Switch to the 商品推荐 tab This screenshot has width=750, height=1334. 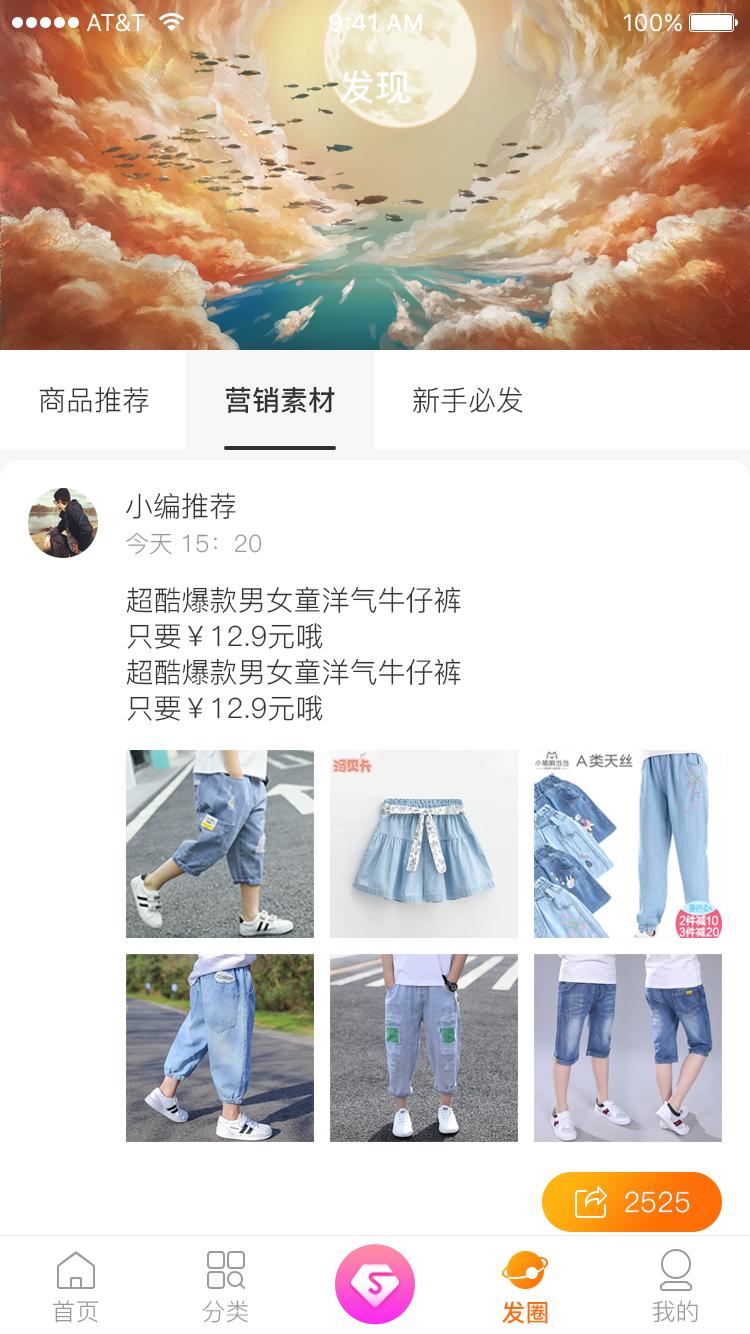click(92, 402)
